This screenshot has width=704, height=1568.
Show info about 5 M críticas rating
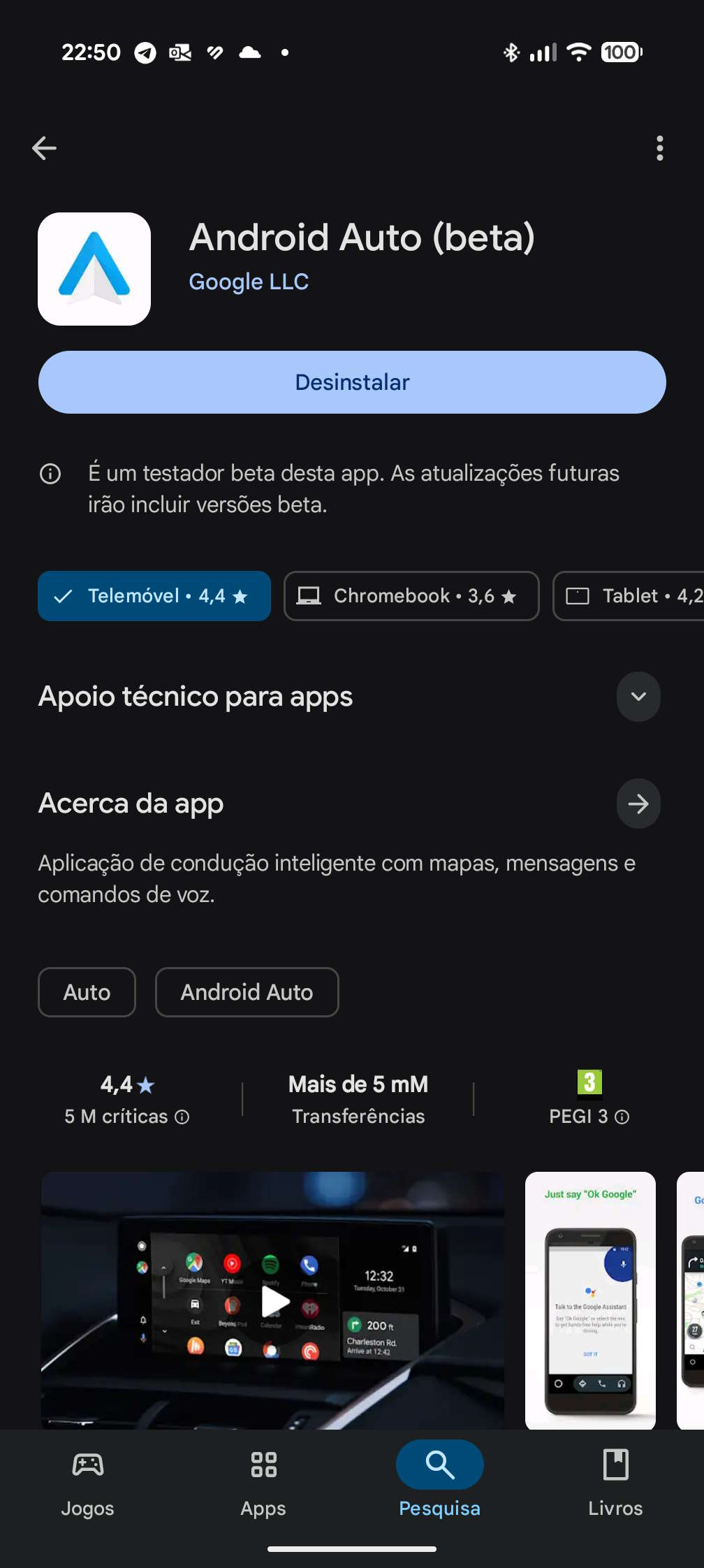(182, 1117)
